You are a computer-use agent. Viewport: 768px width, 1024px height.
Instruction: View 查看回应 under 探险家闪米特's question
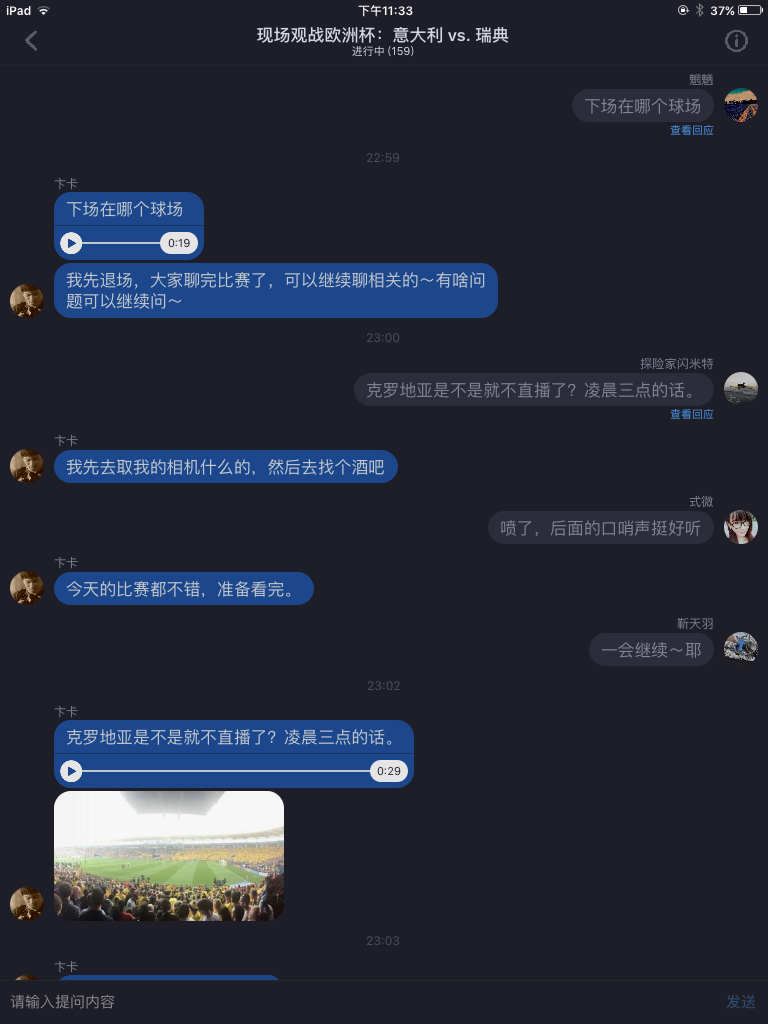click(x=692, y=414)
